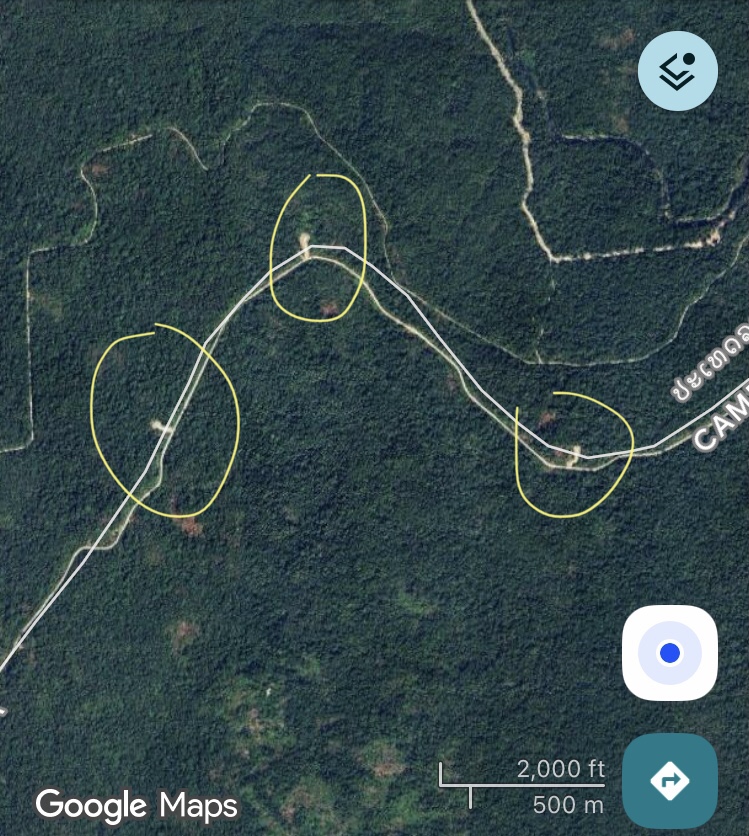
Task: Center map on my current location
Action: click(669, 653)
